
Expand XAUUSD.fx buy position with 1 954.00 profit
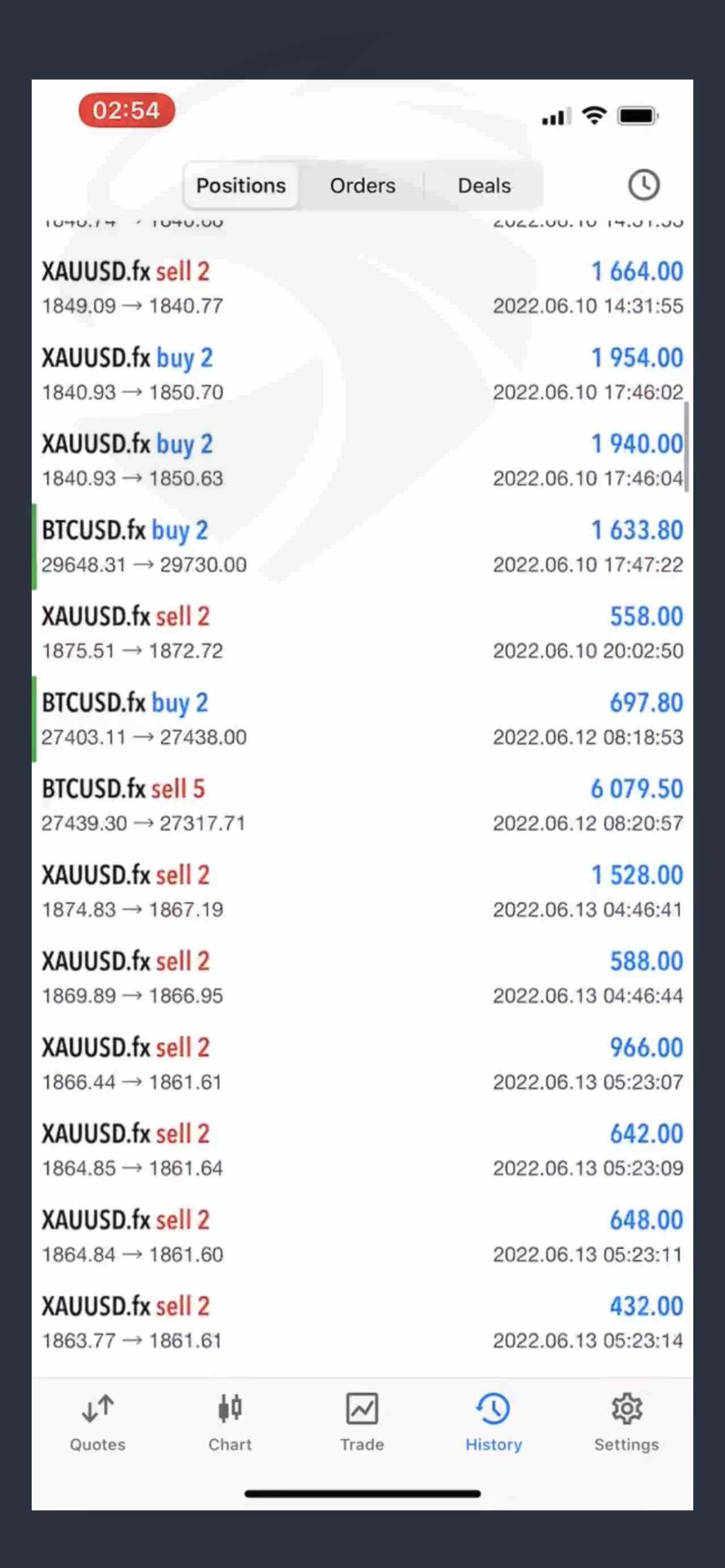point(362,374)
